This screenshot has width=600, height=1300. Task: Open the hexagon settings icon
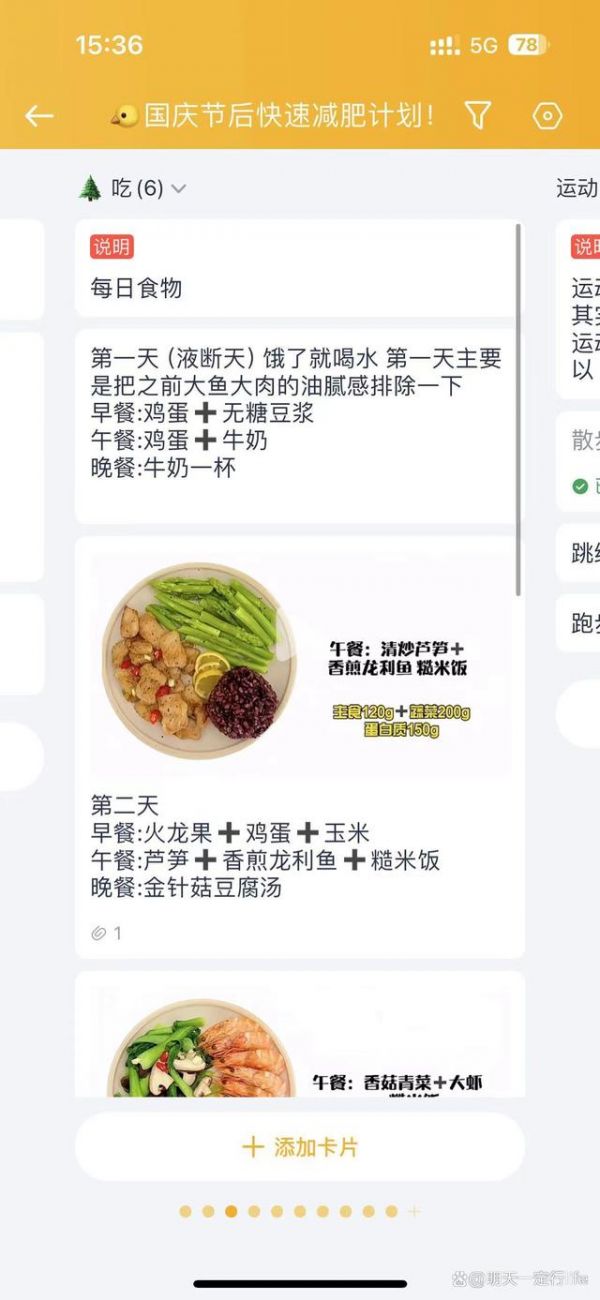click(x=547, y=116)
